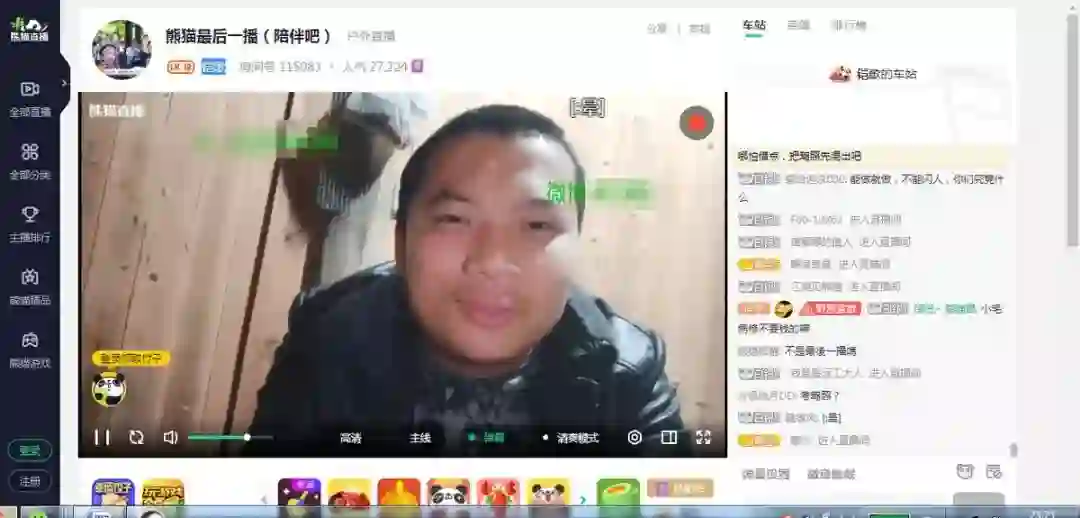
Task: Toggle the 弹幕 danmaku option
Action: click(487, 438)
